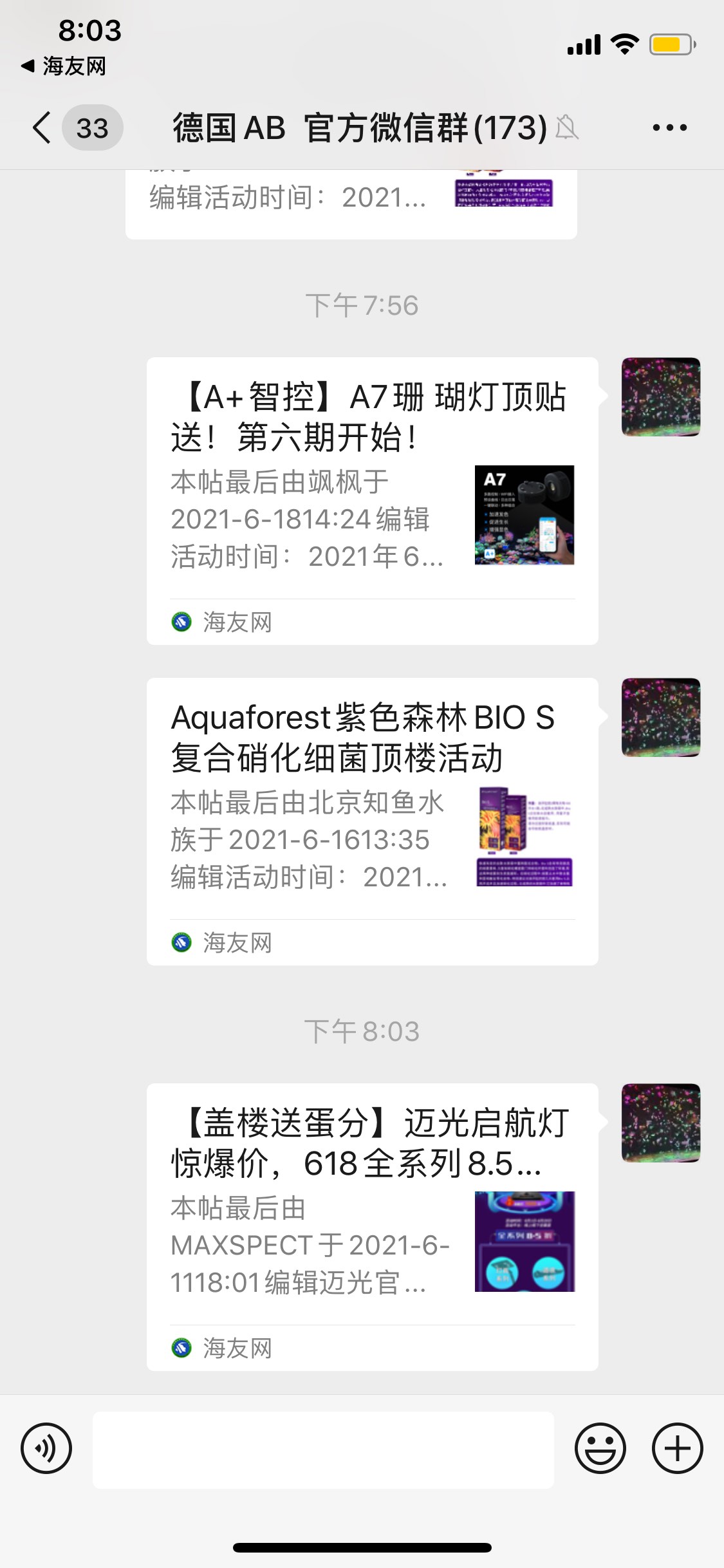This screenshot has height=1568, width=724.
Task: View sender avatar beside the A7 post
Action: coord(660,397)
